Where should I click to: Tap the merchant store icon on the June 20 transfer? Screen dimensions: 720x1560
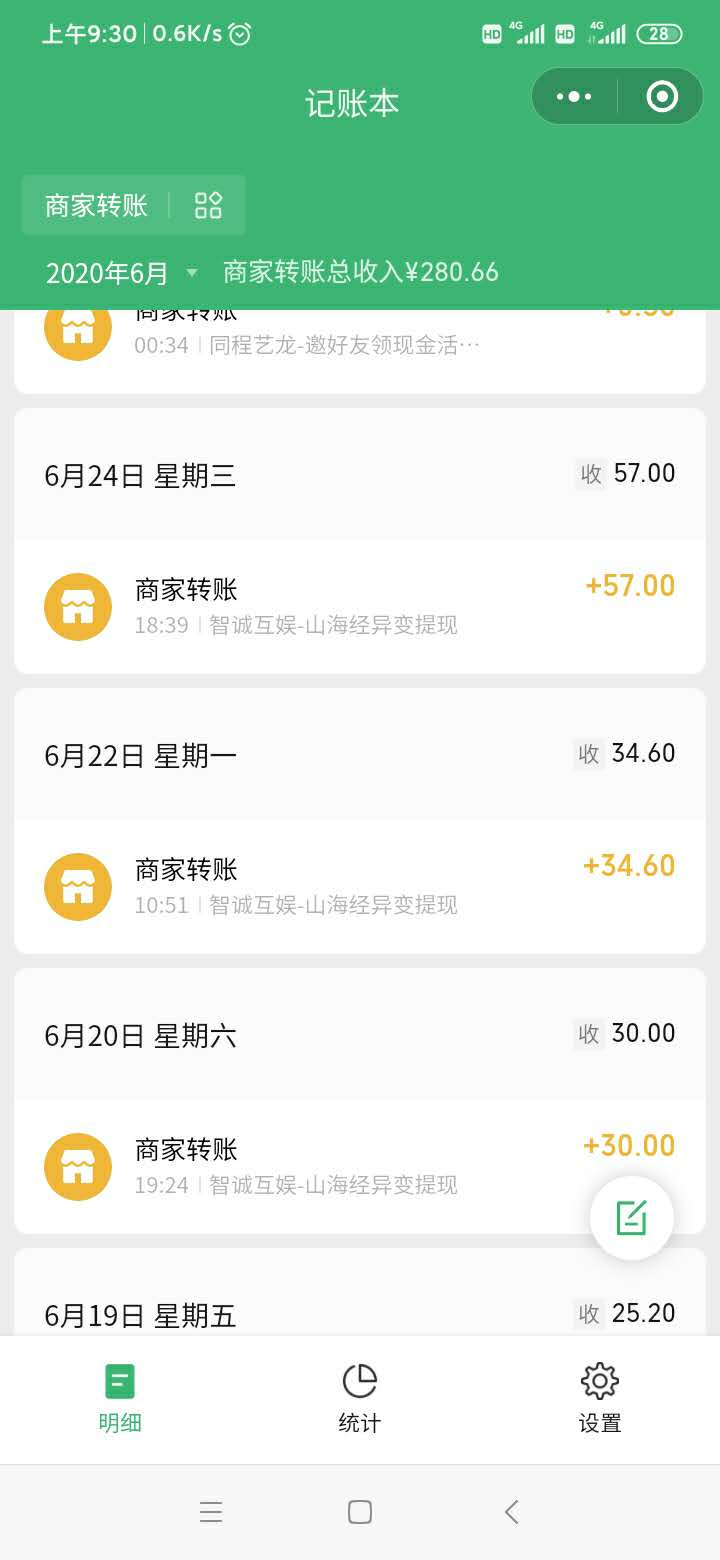click(77, 1166)
